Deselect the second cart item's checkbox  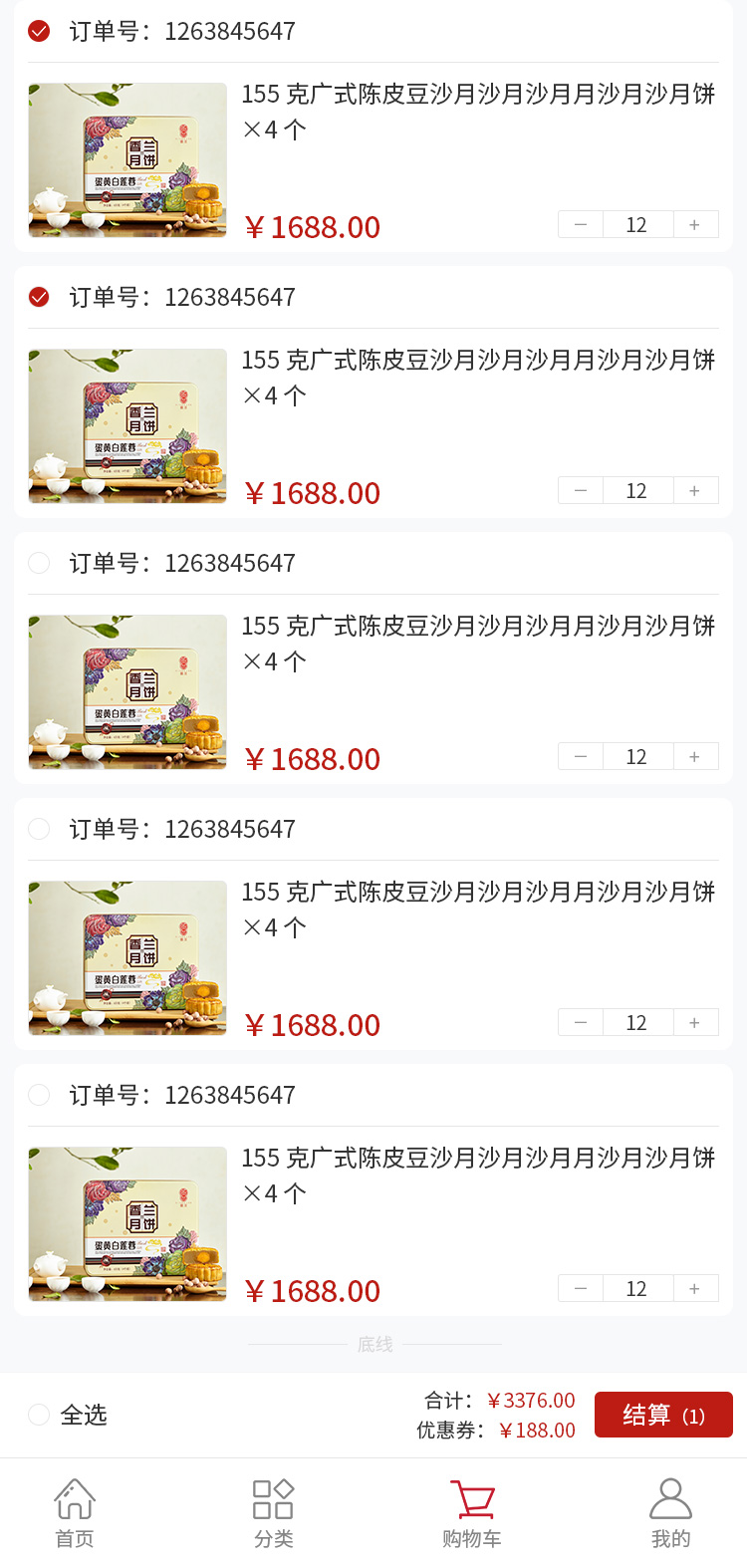click(x=39, y=297)
